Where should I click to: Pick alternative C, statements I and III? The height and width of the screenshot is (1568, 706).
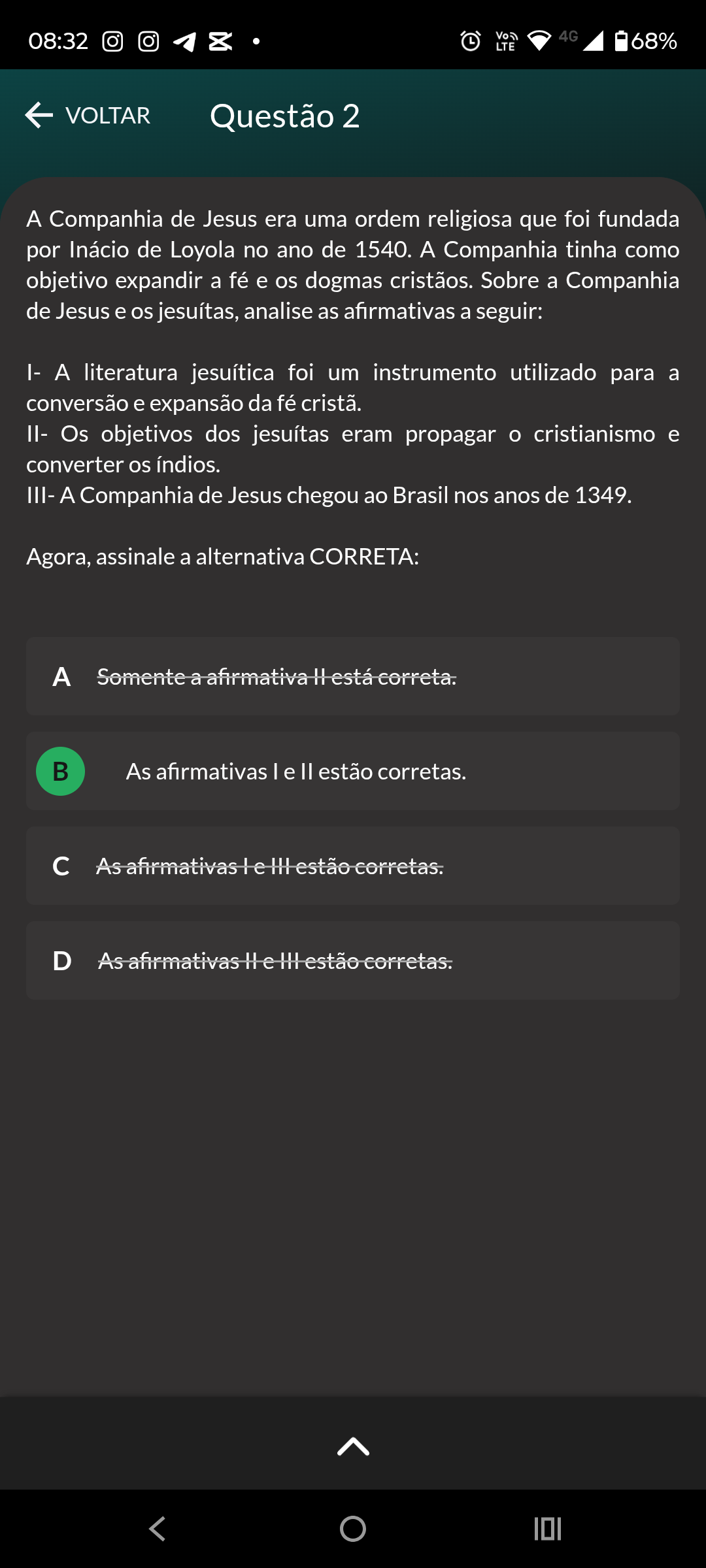[x=352, y=866]
